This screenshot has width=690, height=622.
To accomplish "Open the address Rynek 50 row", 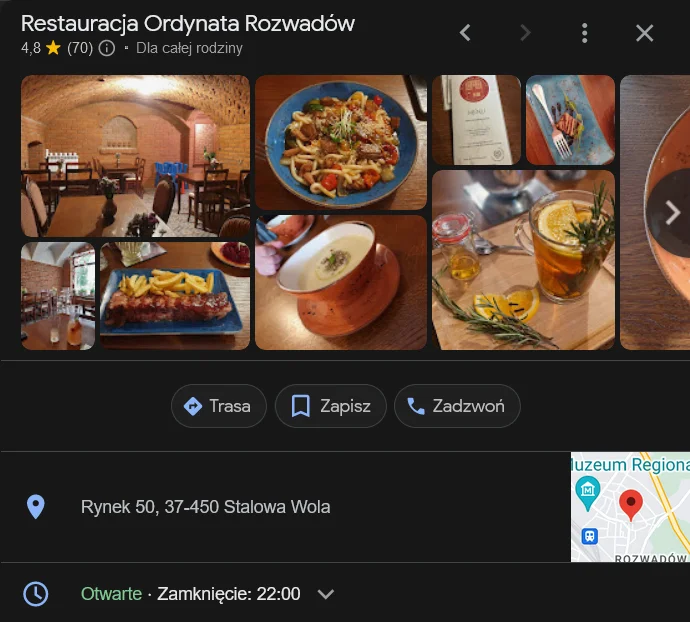I will click(205, 507).
